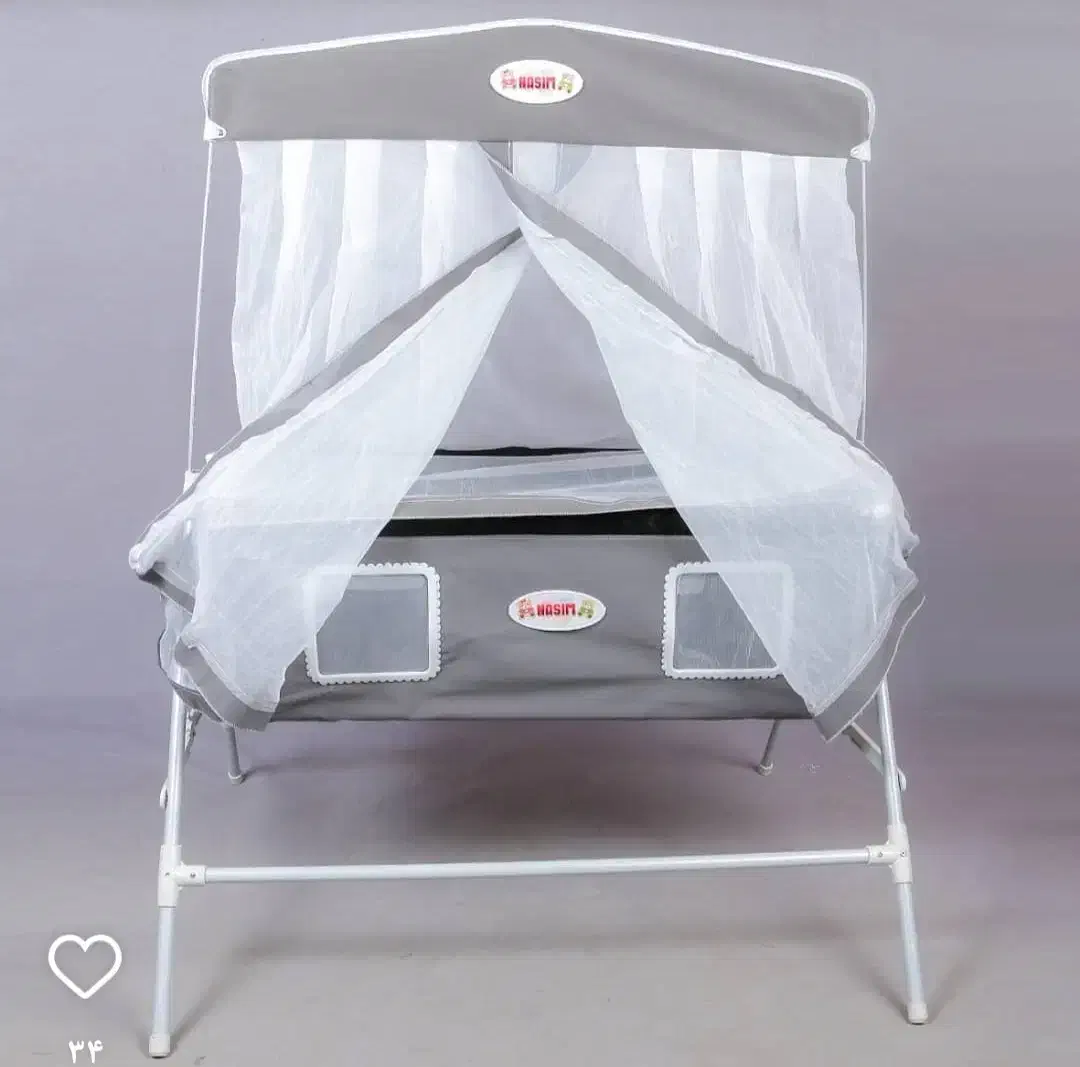Like this product with the heart icon
Image resolution: width=1080 pixels, height=1067 pixels.
85,965
